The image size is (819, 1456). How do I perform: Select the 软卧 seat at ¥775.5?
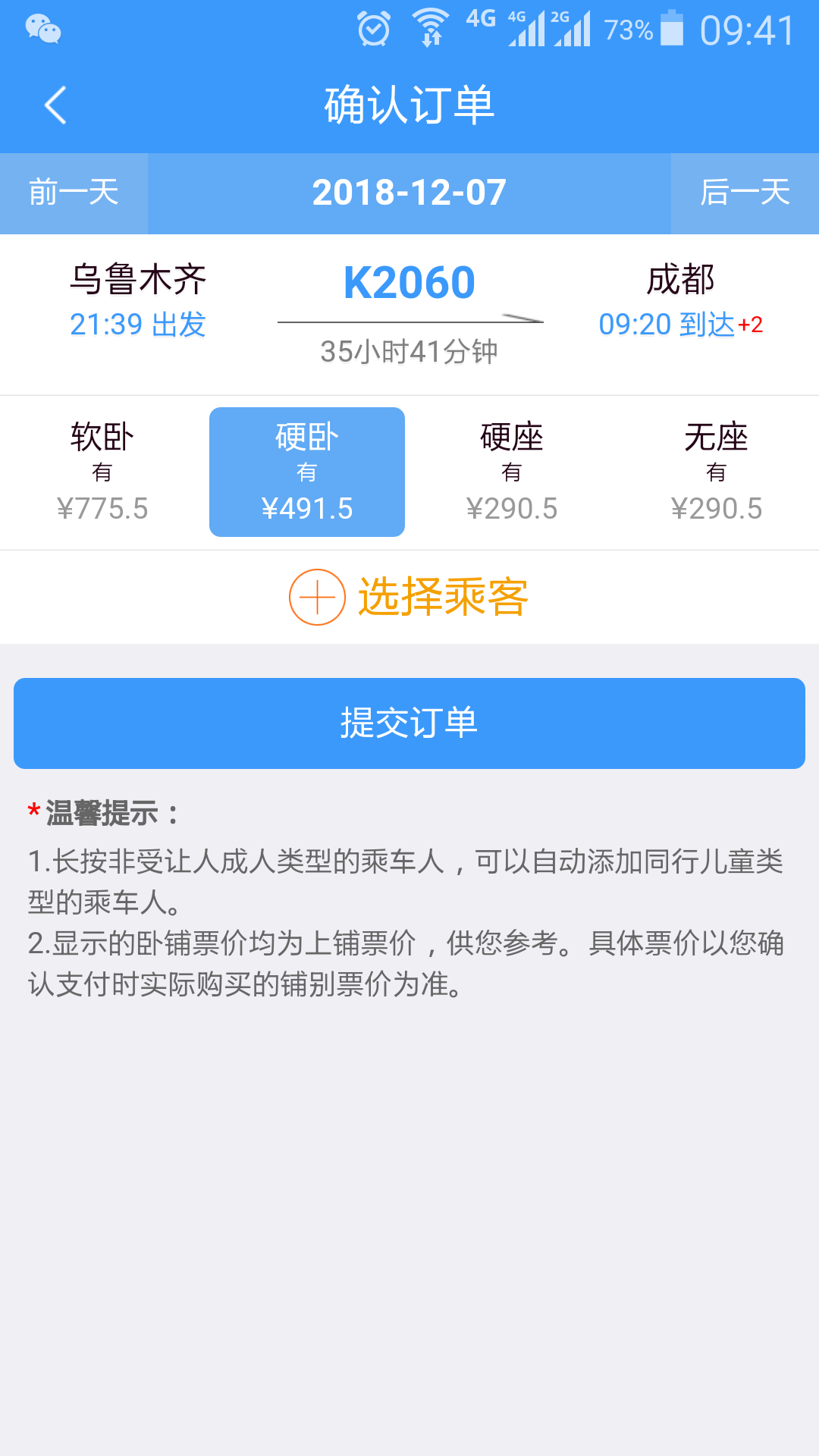(x=102, y=472)
